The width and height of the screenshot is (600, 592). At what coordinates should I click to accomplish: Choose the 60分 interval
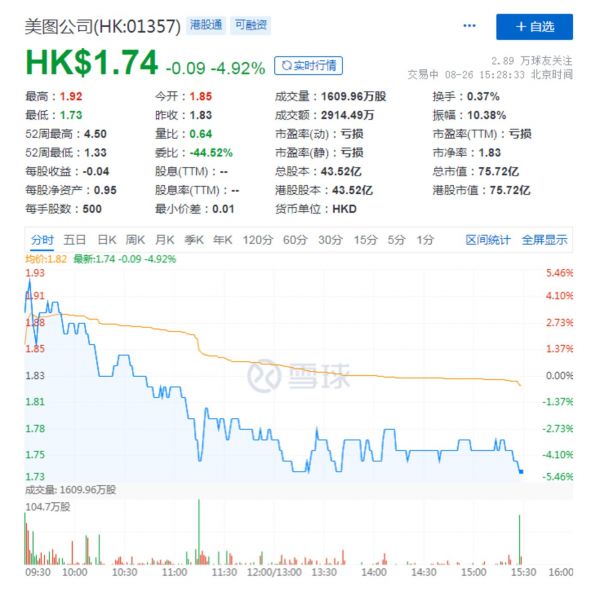(295, 240)
